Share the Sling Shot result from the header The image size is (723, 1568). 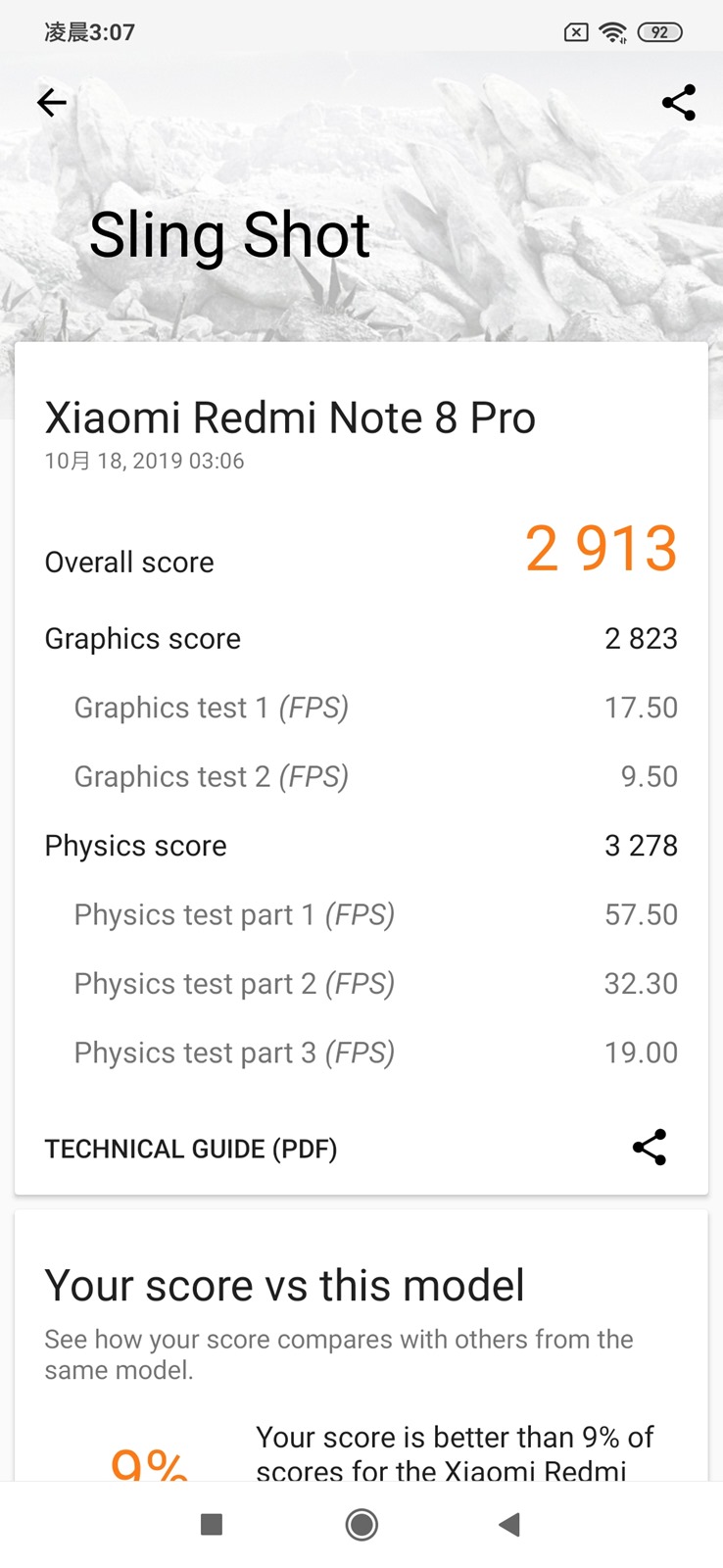click(678, 102)
